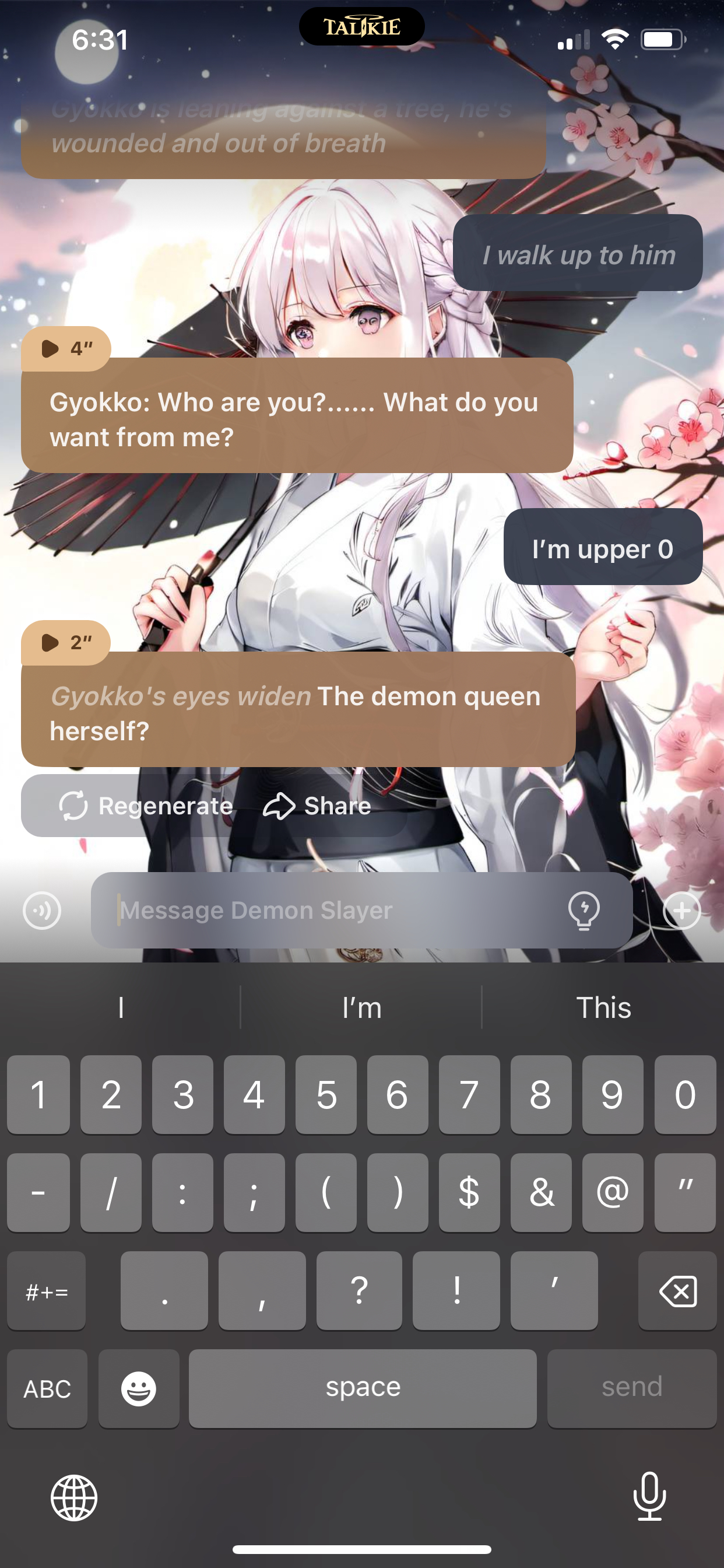The height and width of the screenshot is (1568, 724).
Task: Toggle the voice call mode icon
Action: coord(42,910)
